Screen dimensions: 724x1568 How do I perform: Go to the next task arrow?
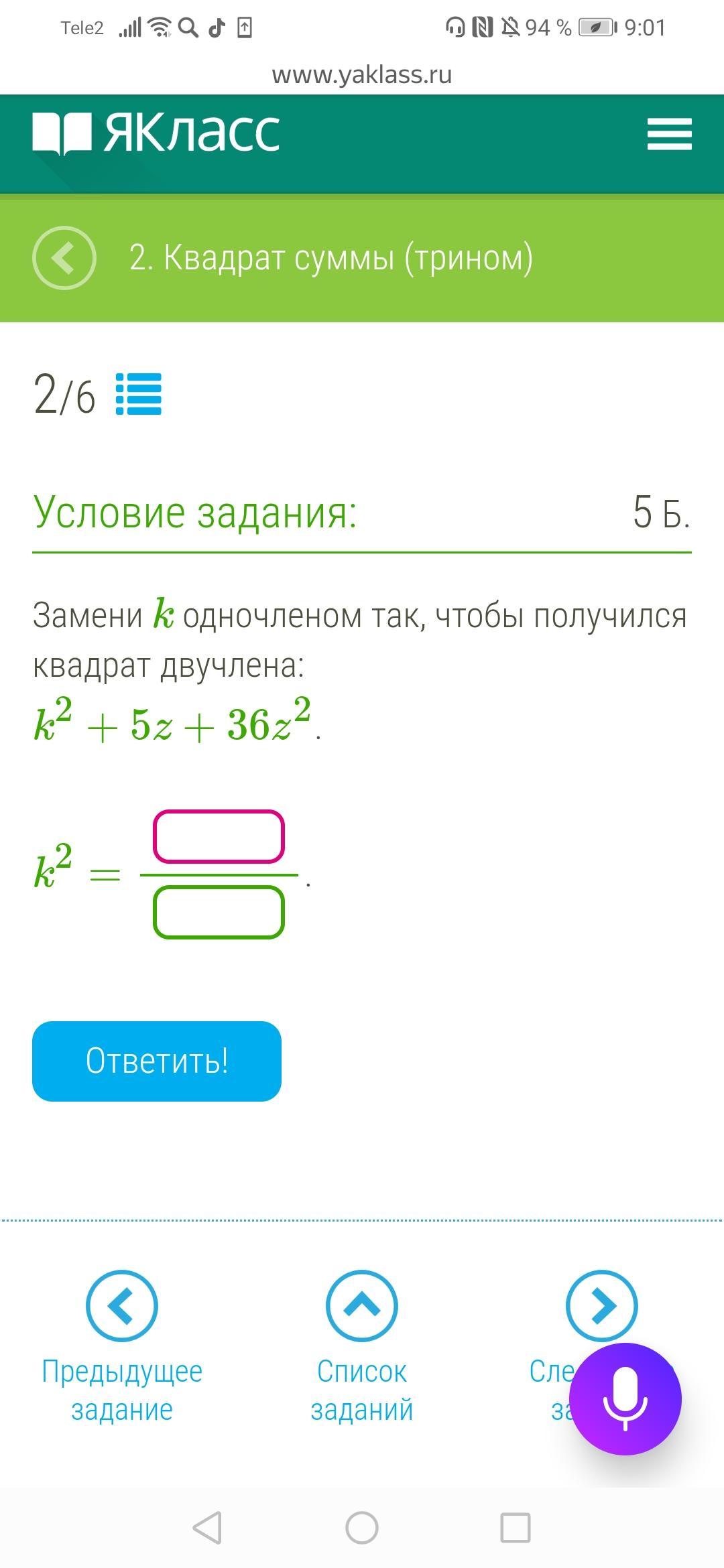click(601, 1305)
